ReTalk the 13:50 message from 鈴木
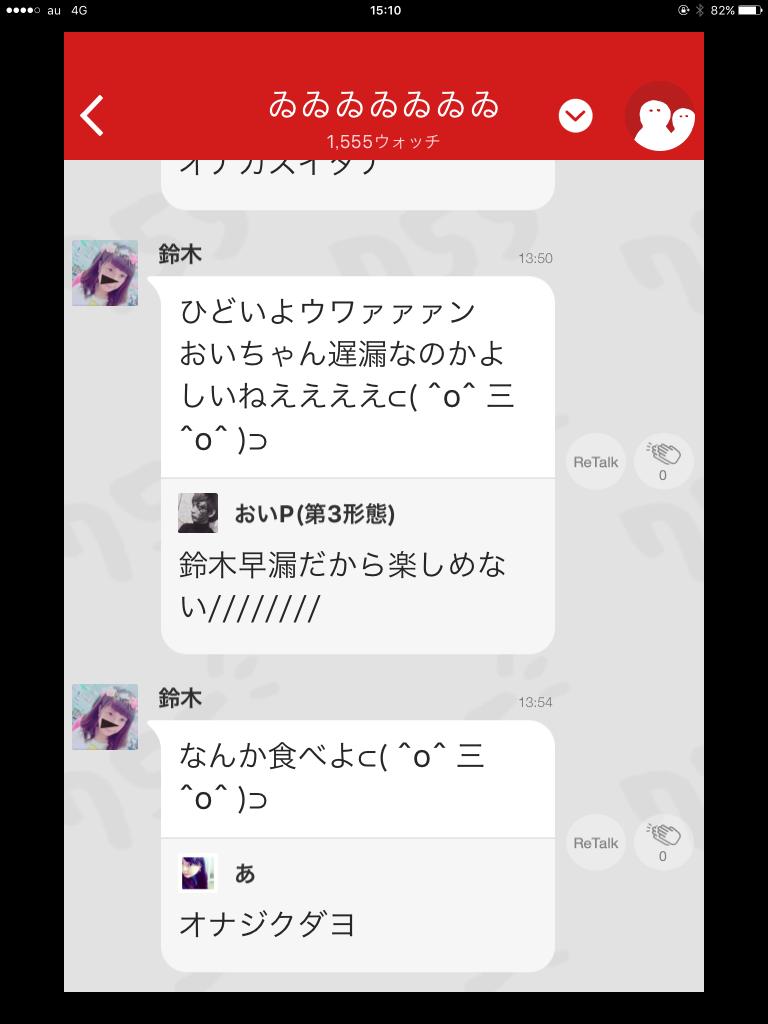The height and width of the screenshot is (1024, 768). point(596,462)
